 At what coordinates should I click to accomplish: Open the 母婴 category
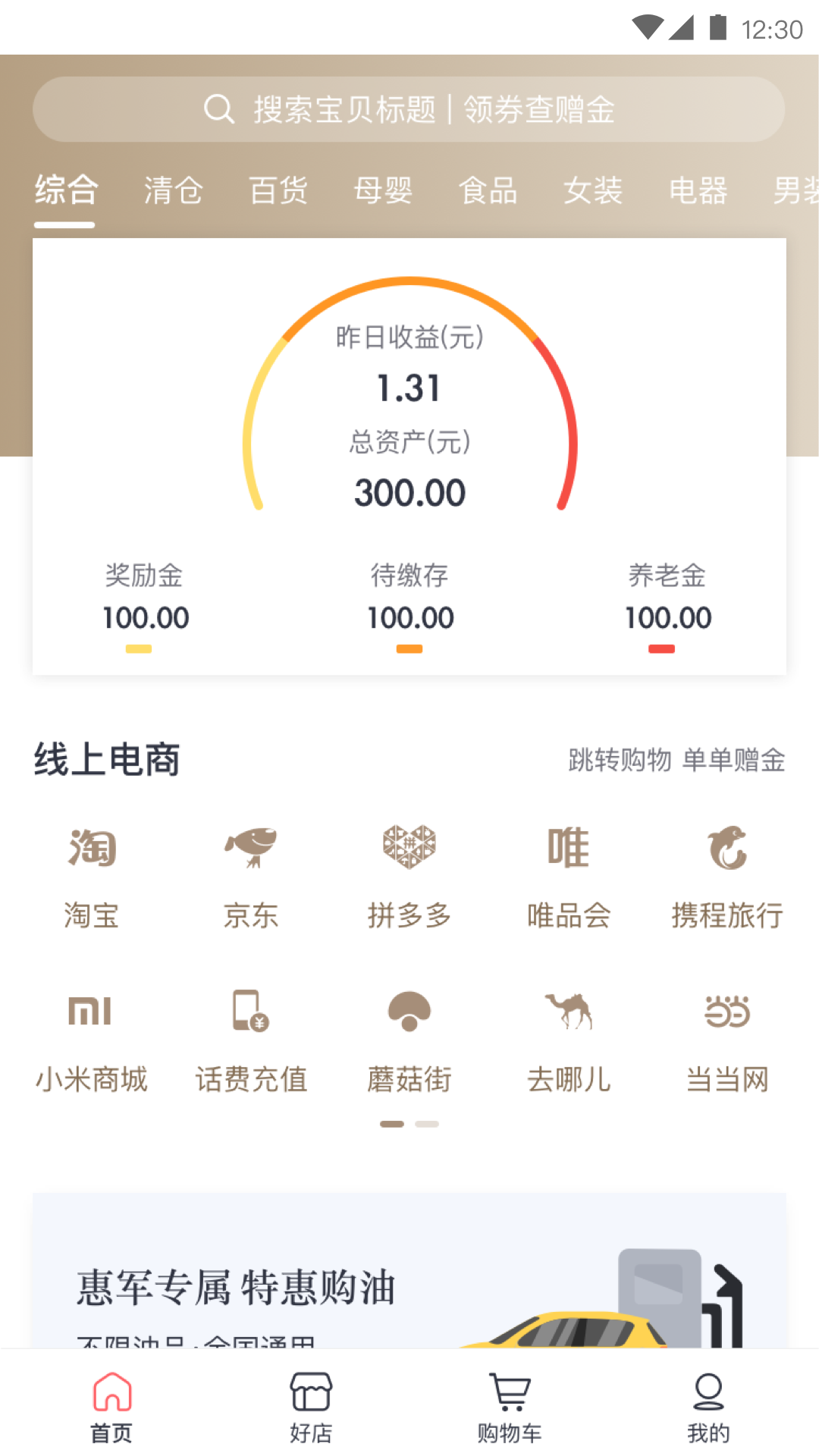pos(383,191)
